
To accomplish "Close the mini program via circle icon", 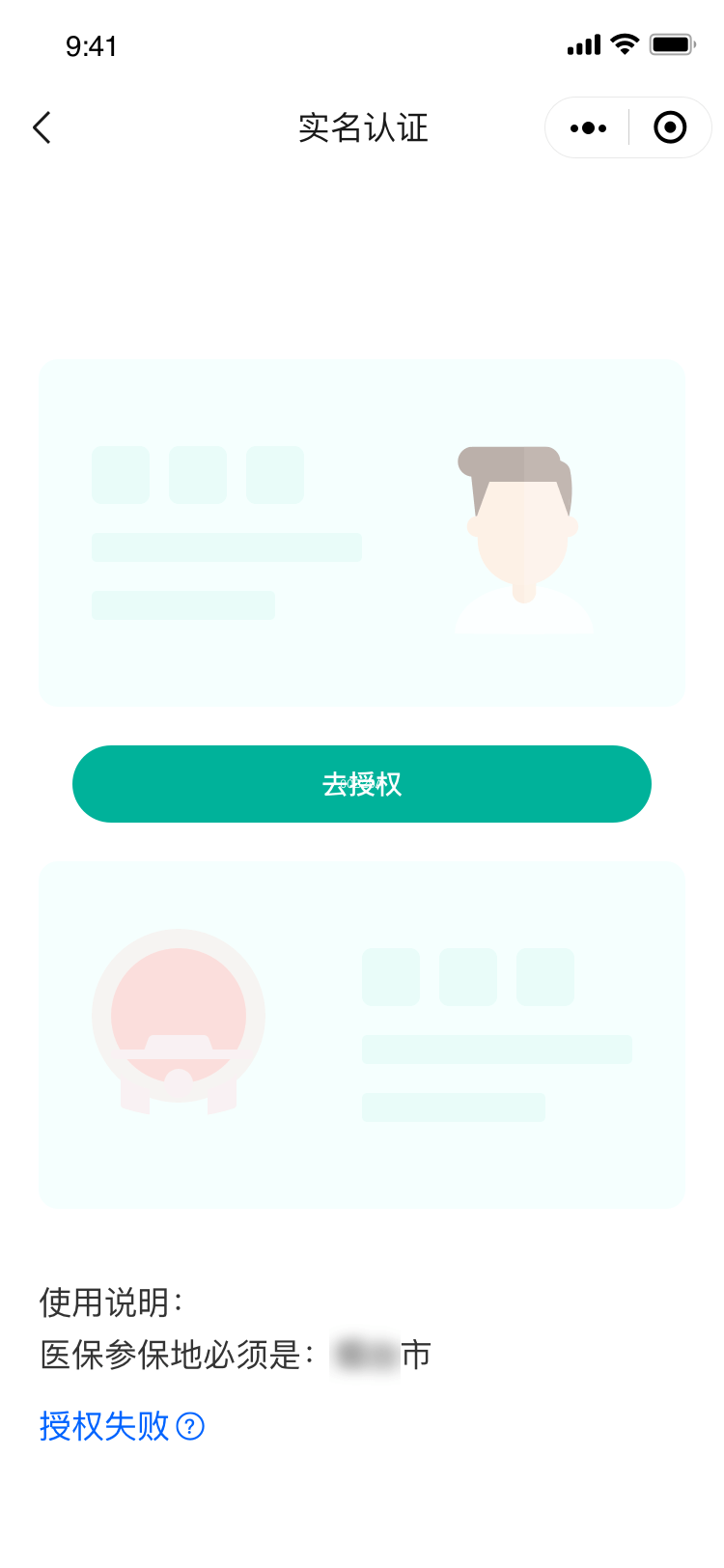I will pos(670,127).
